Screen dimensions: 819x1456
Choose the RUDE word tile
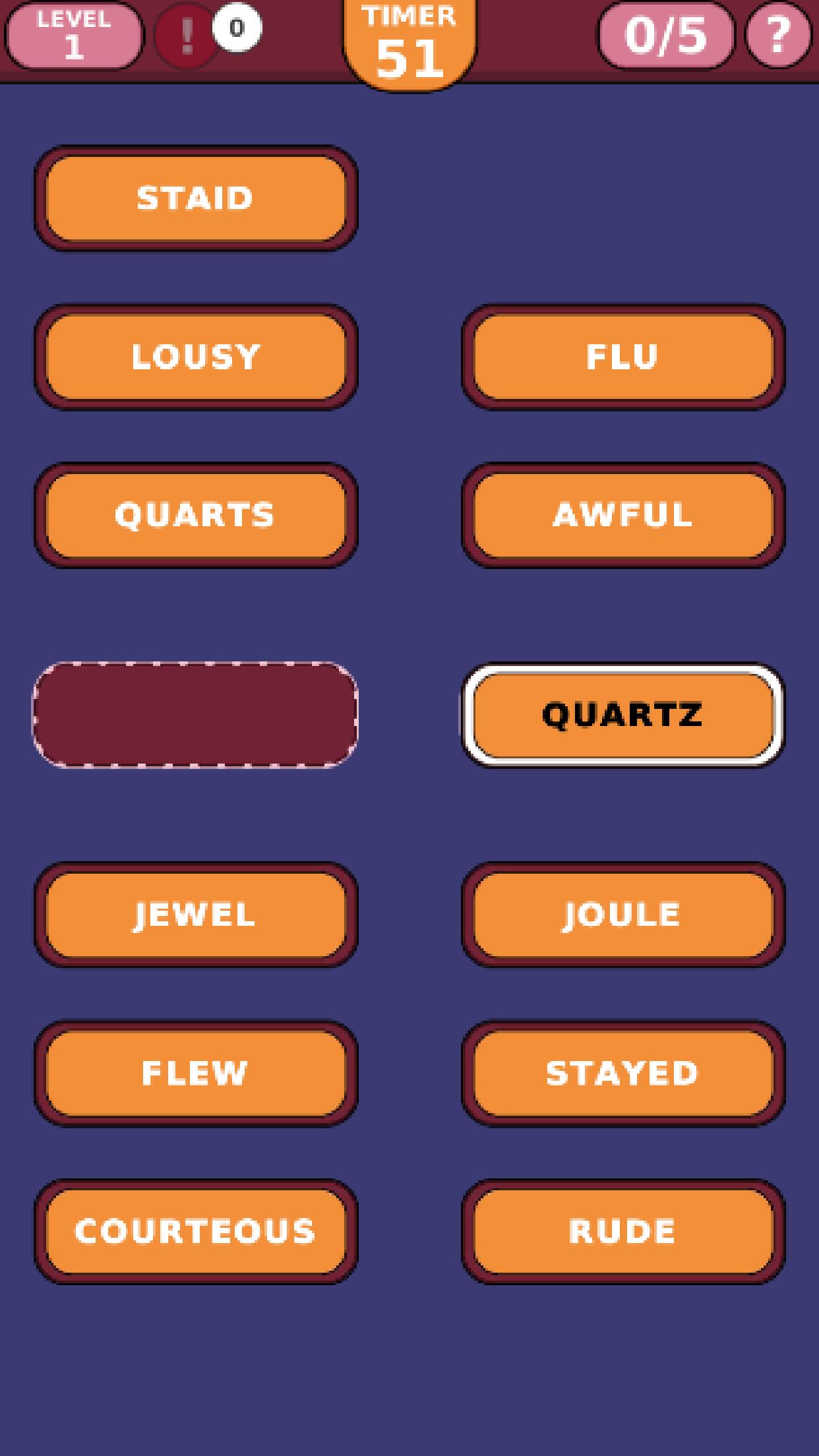[x=623, y=1231]
